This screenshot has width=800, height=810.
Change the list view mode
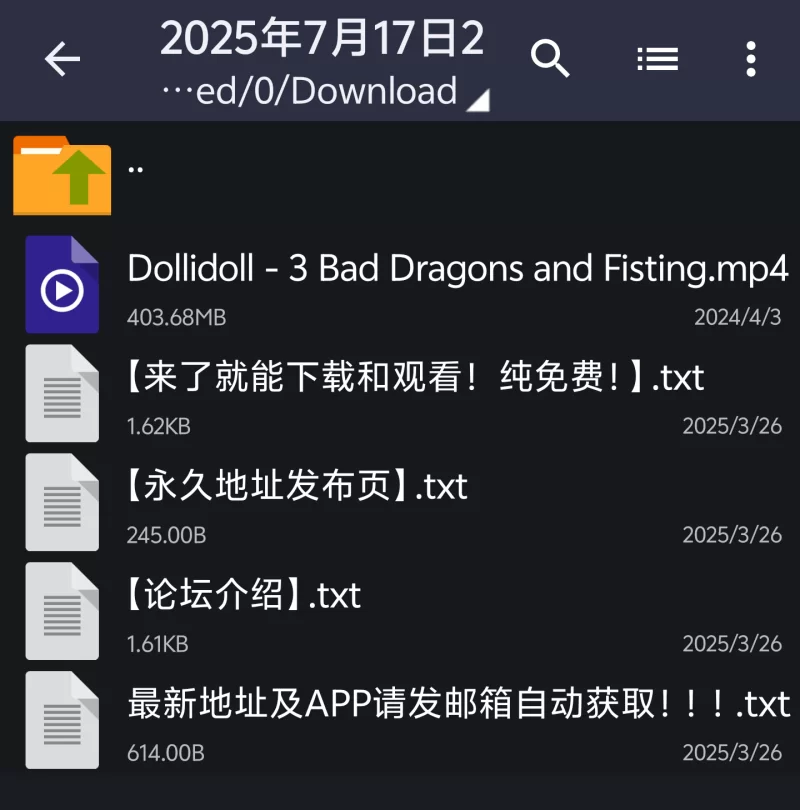657,60
